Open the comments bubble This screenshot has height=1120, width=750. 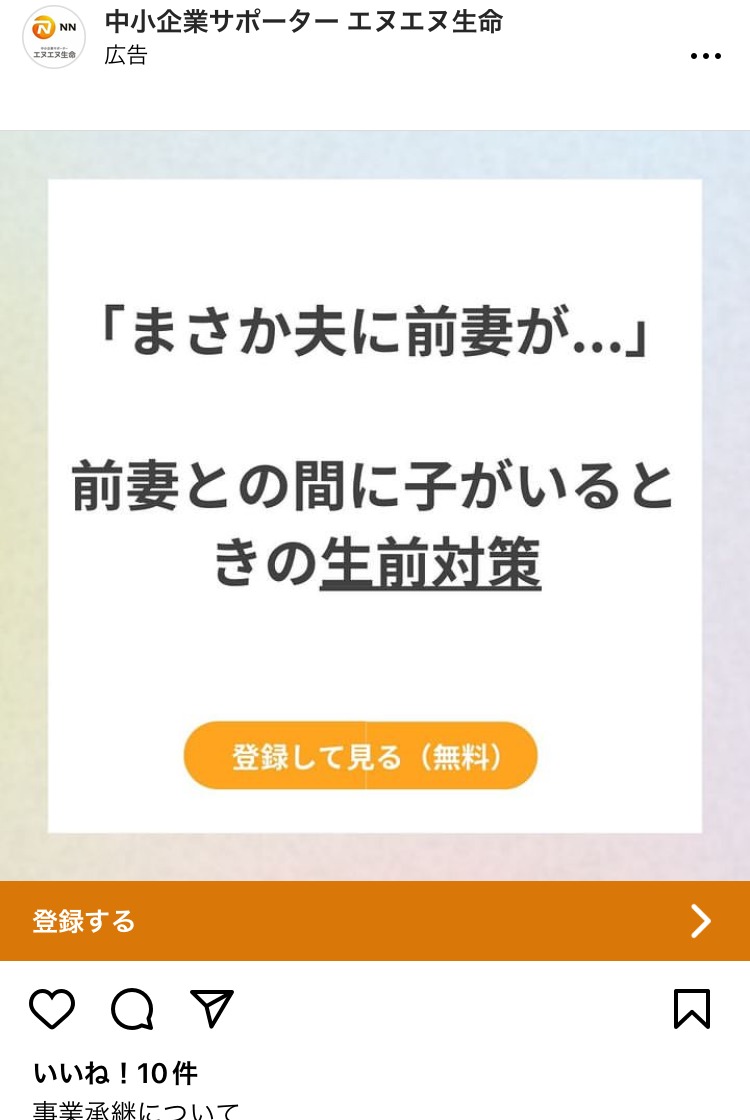(x=132, y=1009)
